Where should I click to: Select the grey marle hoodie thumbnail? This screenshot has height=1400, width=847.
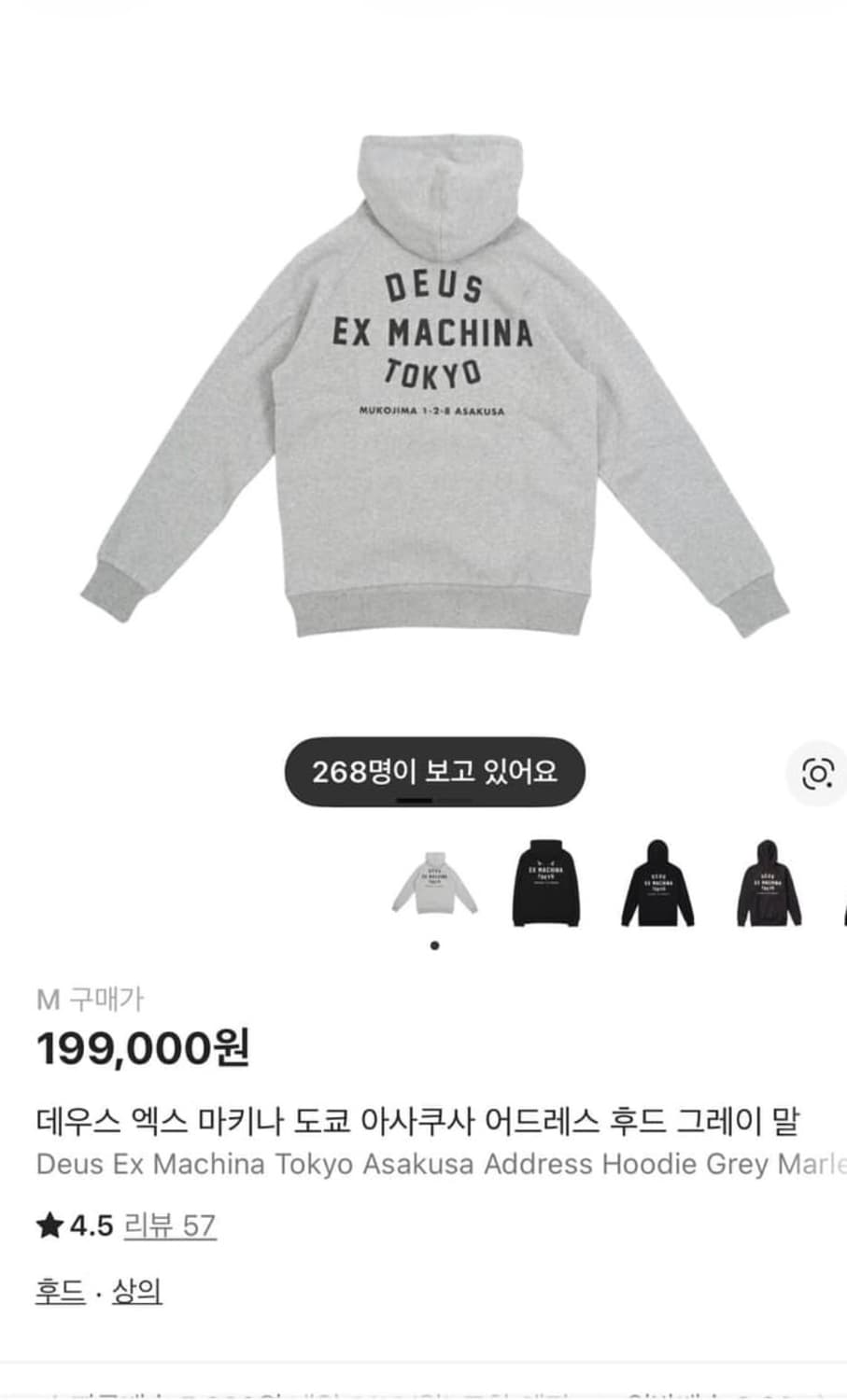(434, 882)
